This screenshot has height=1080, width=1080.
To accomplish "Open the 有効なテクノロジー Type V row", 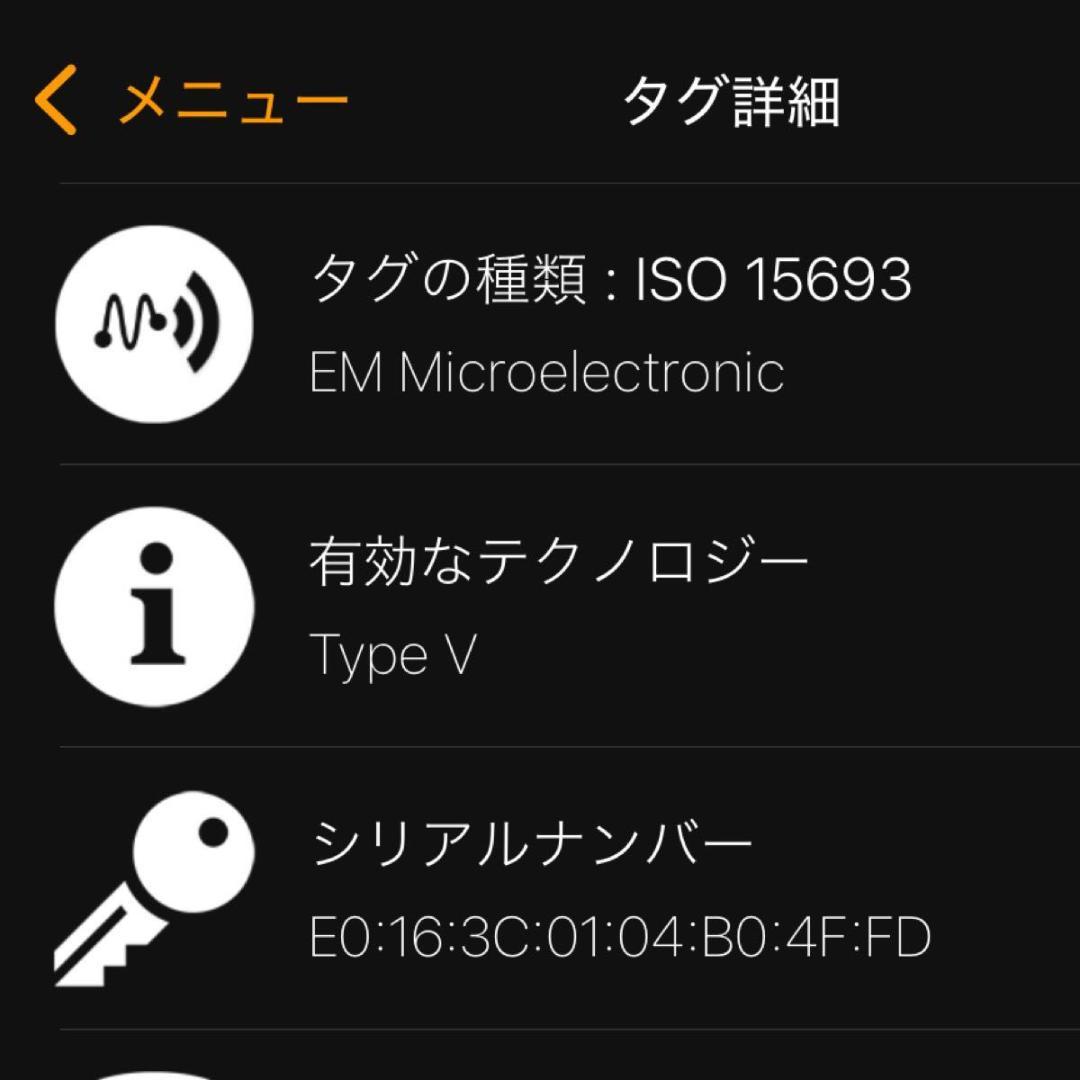I will tap(560, 606).
